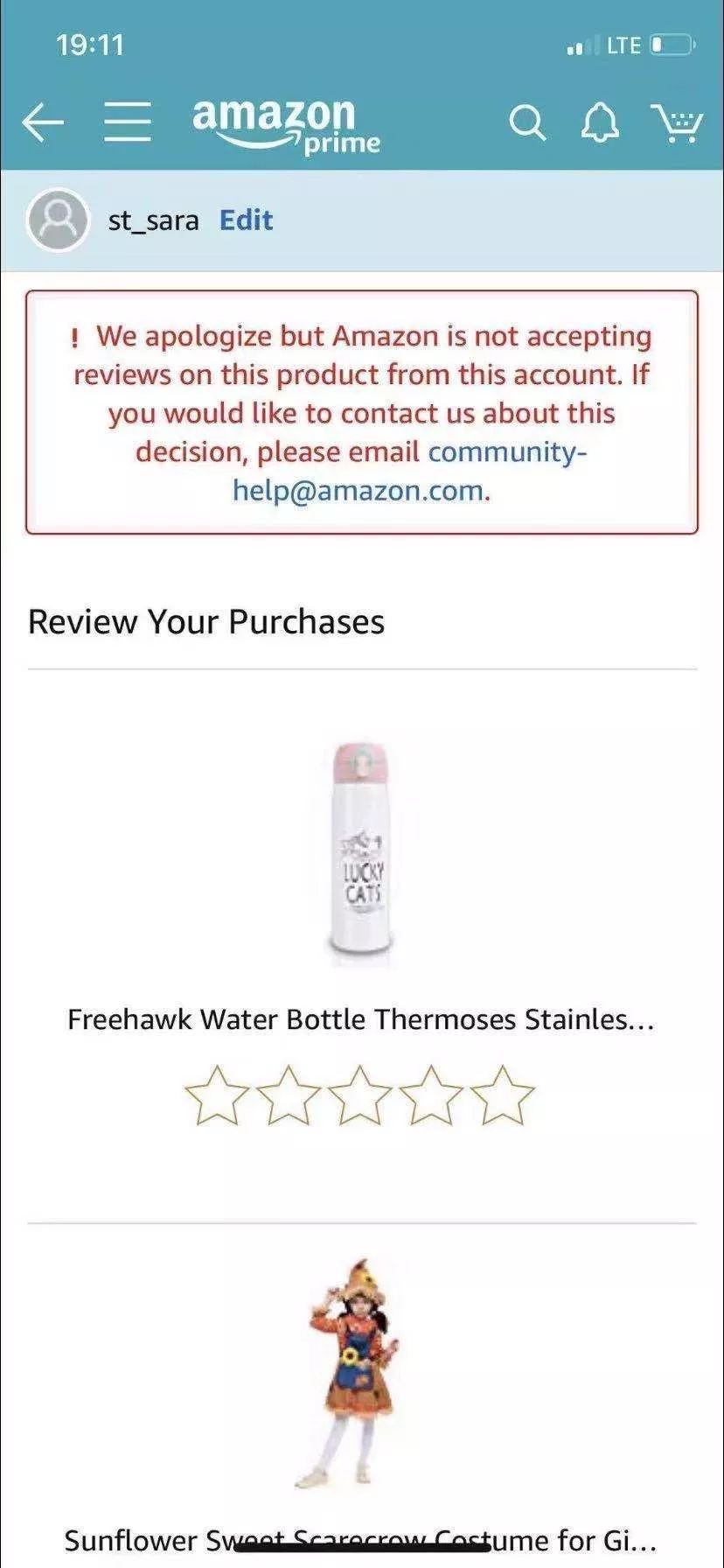Rate the Freehawk Water Bottle five stars
Screen dimensions: 724x1568
click(503, 1095)
